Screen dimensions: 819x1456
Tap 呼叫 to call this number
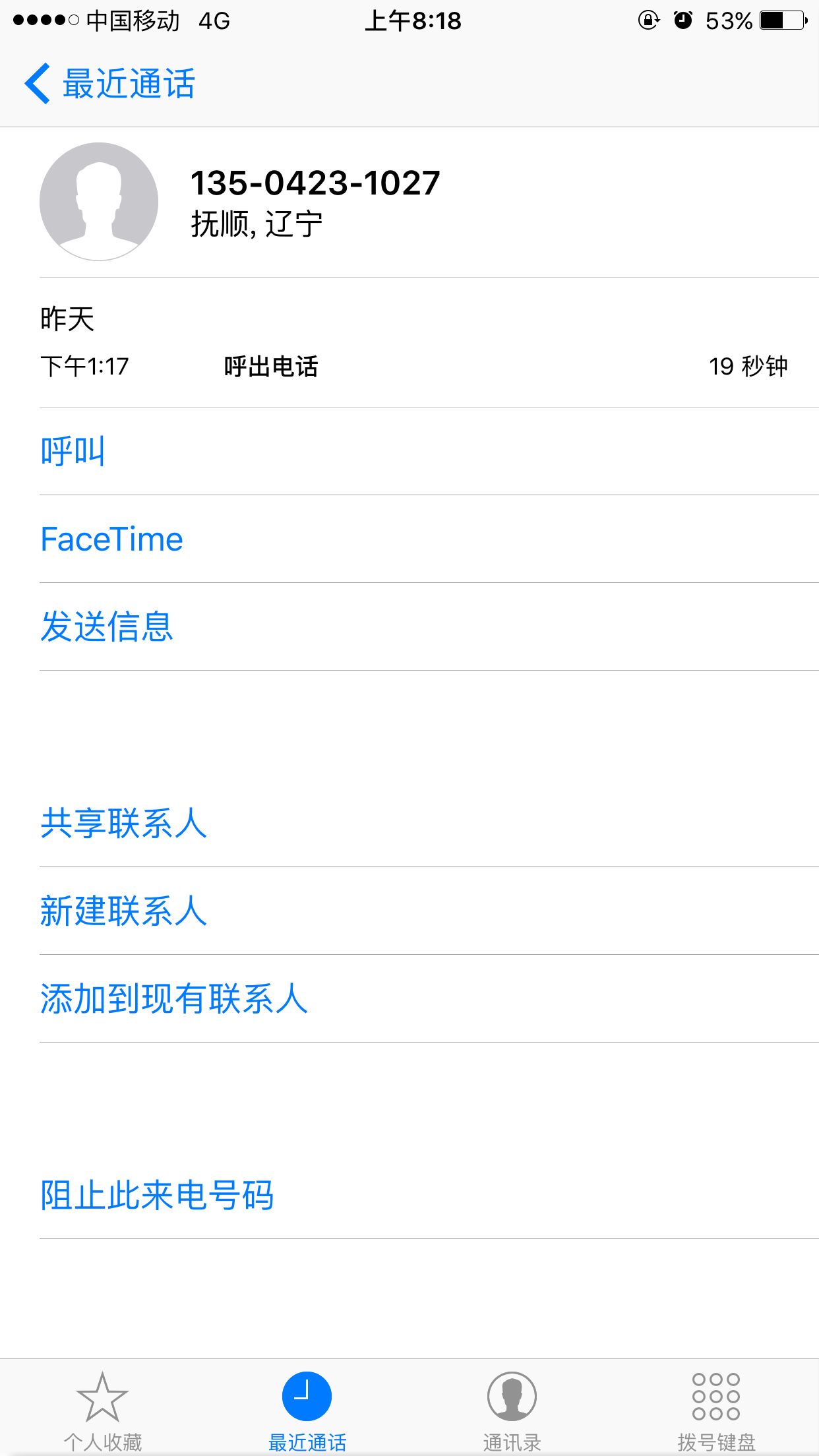click(429, 451)
